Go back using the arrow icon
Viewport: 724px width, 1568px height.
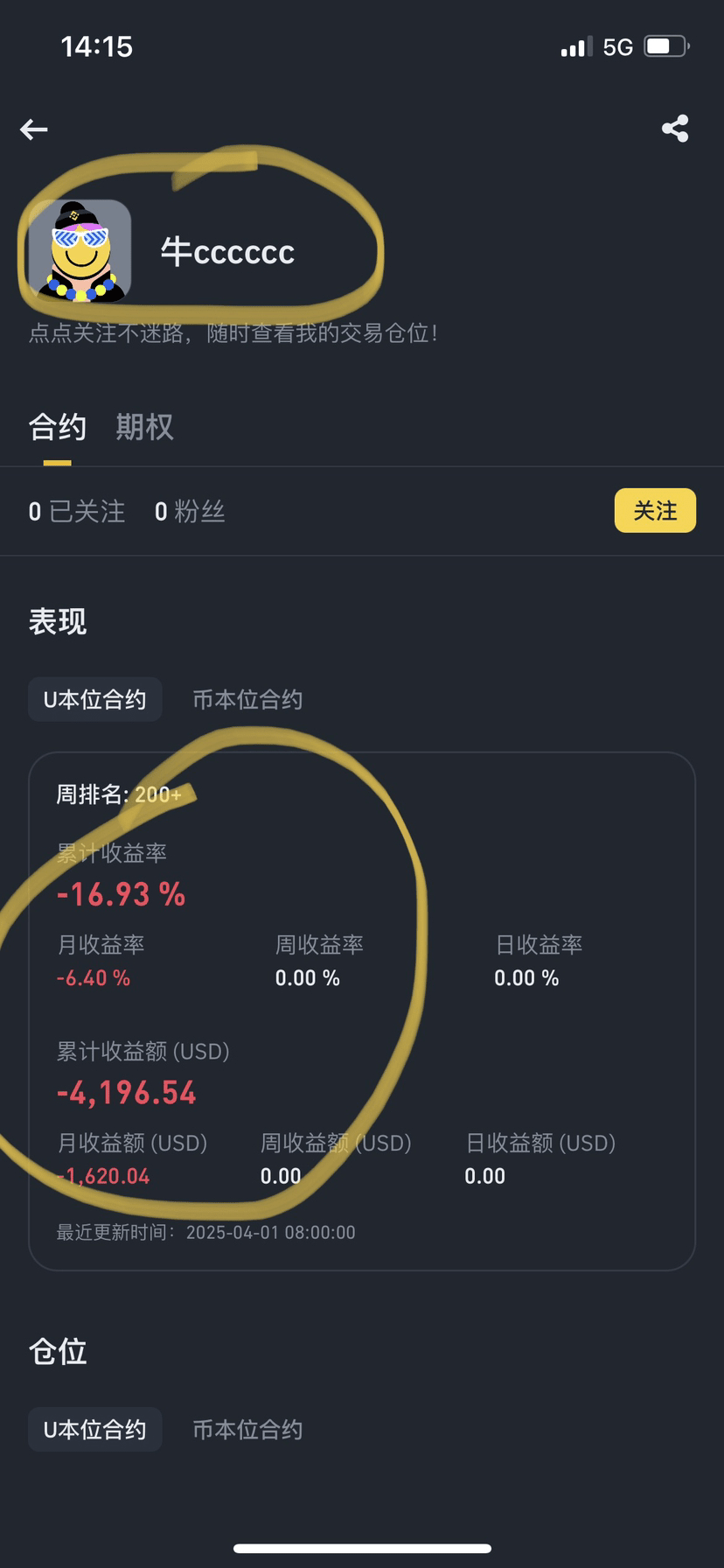(x=34, y=129)
